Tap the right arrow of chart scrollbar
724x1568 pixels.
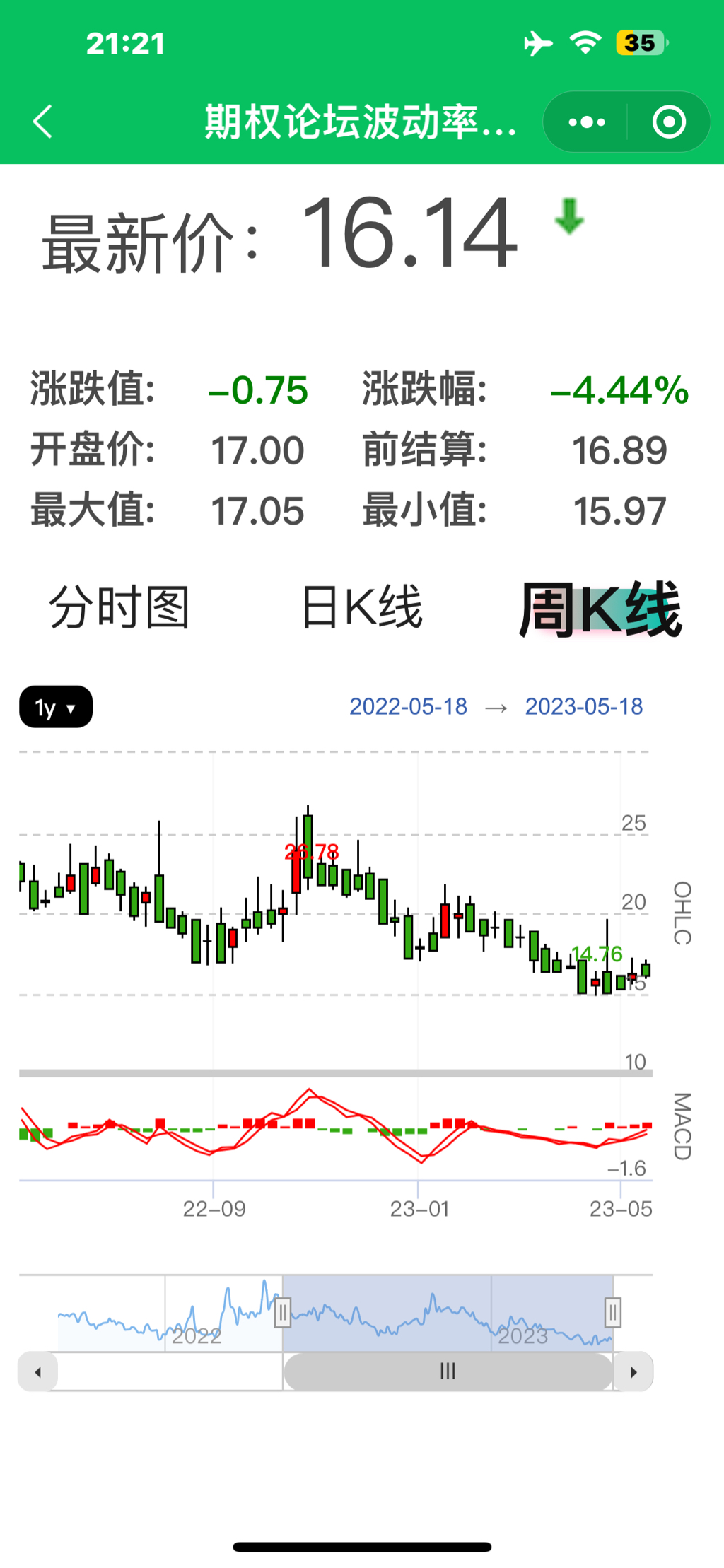[633, 1372]
